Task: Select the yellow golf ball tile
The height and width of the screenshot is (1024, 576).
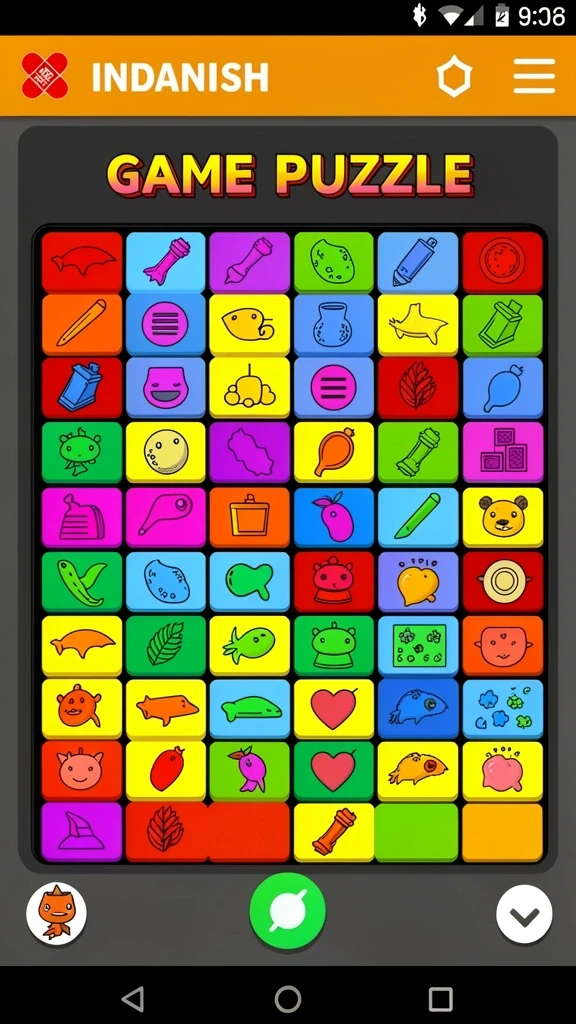Action: click(166, 452)
